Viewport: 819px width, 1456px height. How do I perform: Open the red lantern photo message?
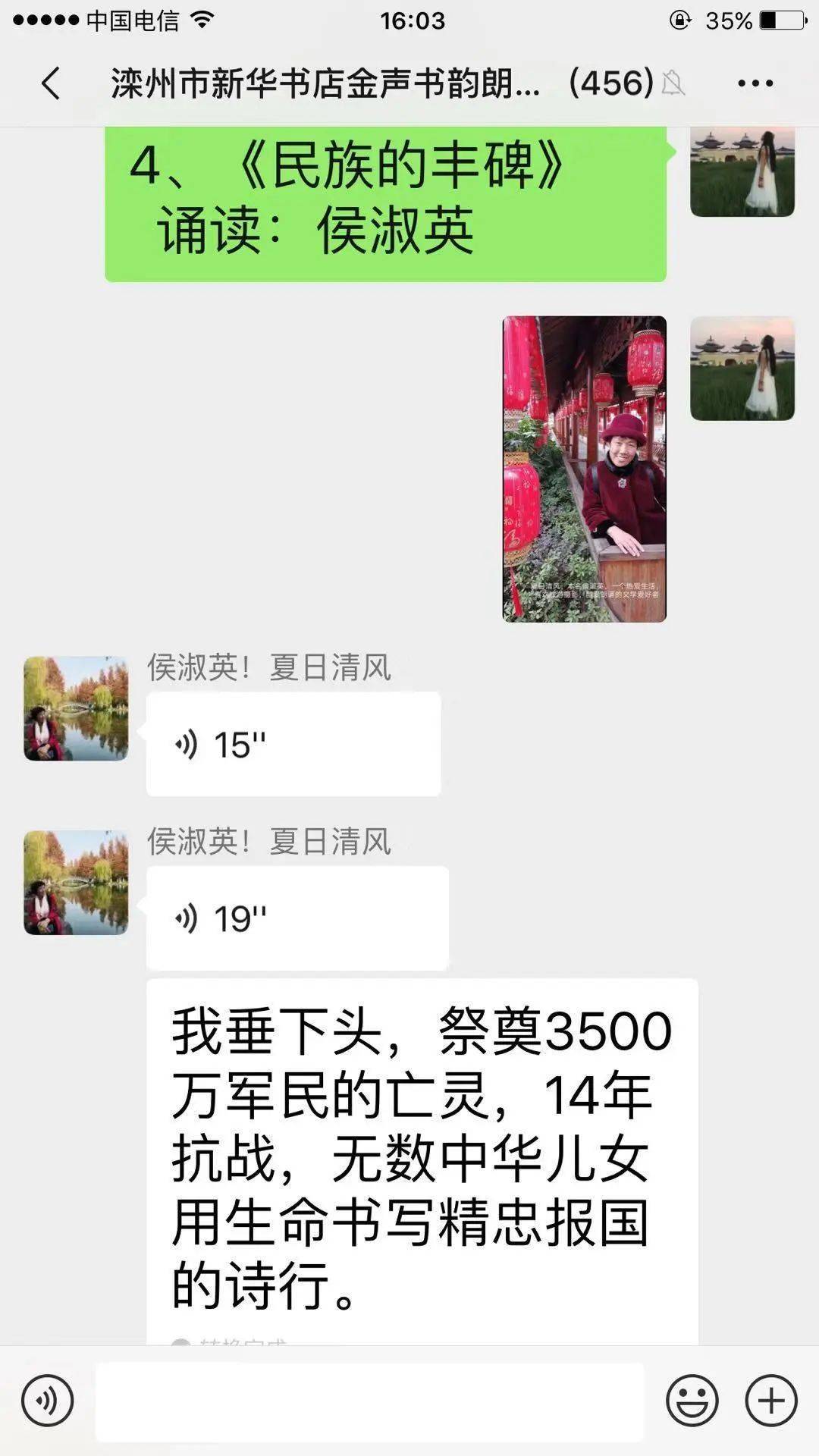(x=584, y=469)
